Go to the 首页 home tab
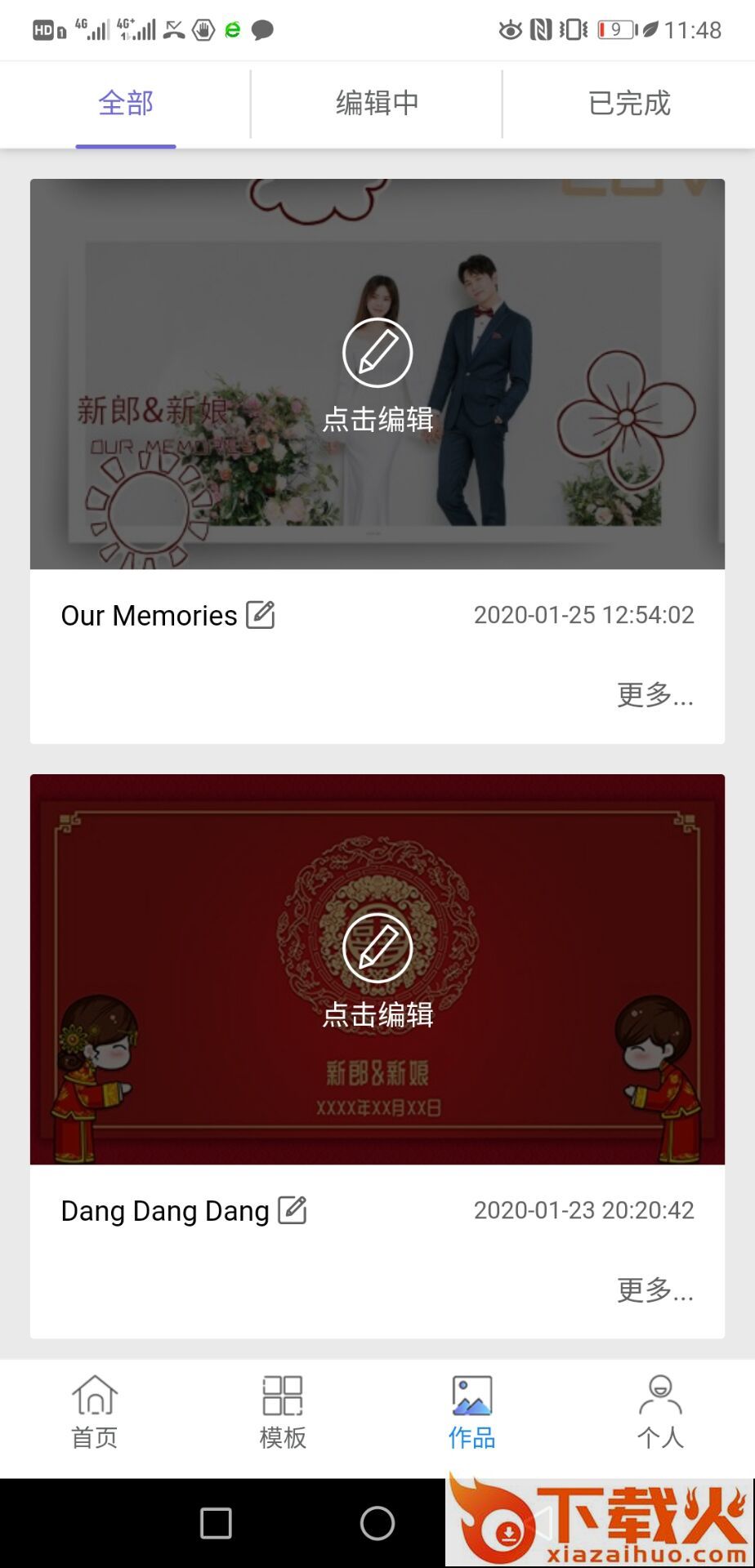The image size is (755, 1568). [95, 1411]
